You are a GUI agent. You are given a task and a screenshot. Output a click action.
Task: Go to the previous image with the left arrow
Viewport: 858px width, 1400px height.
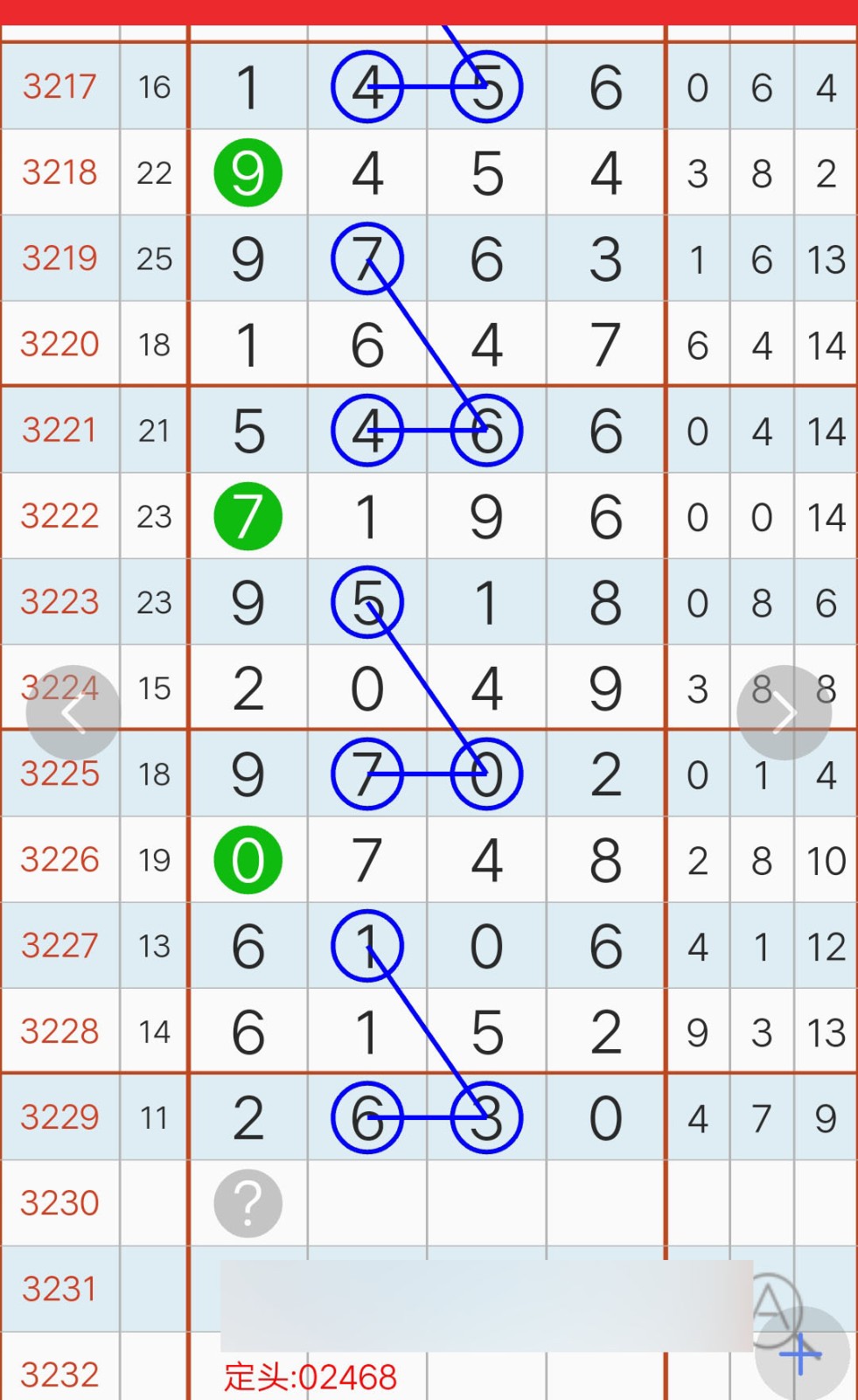pos(73,713)
